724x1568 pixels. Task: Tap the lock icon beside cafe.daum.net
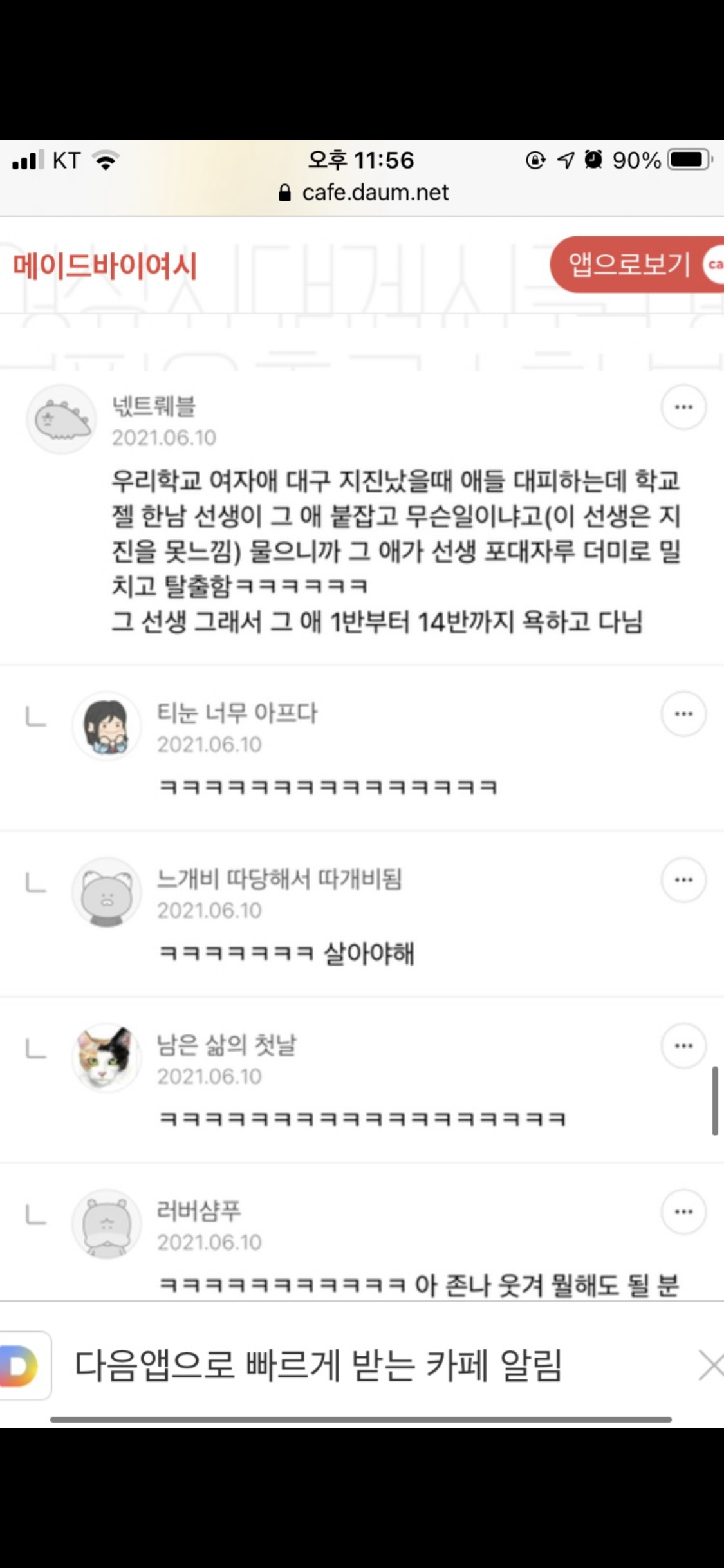pyautogui.click(x=284, y=192)
